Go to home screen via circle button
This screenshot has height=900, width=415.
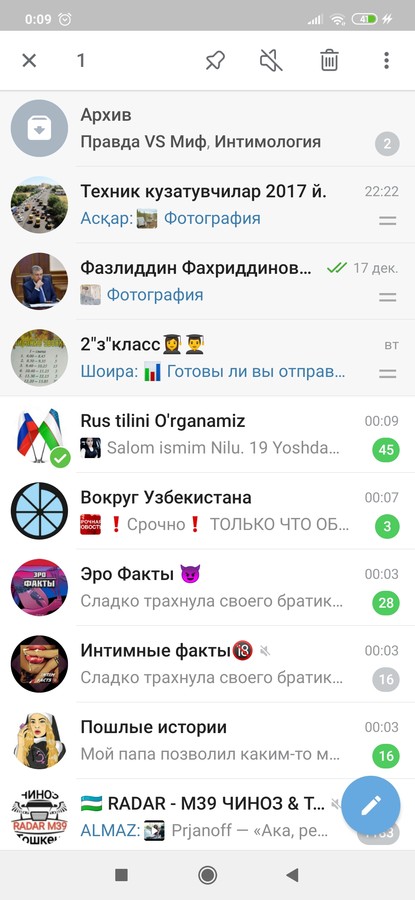point(207,875)
